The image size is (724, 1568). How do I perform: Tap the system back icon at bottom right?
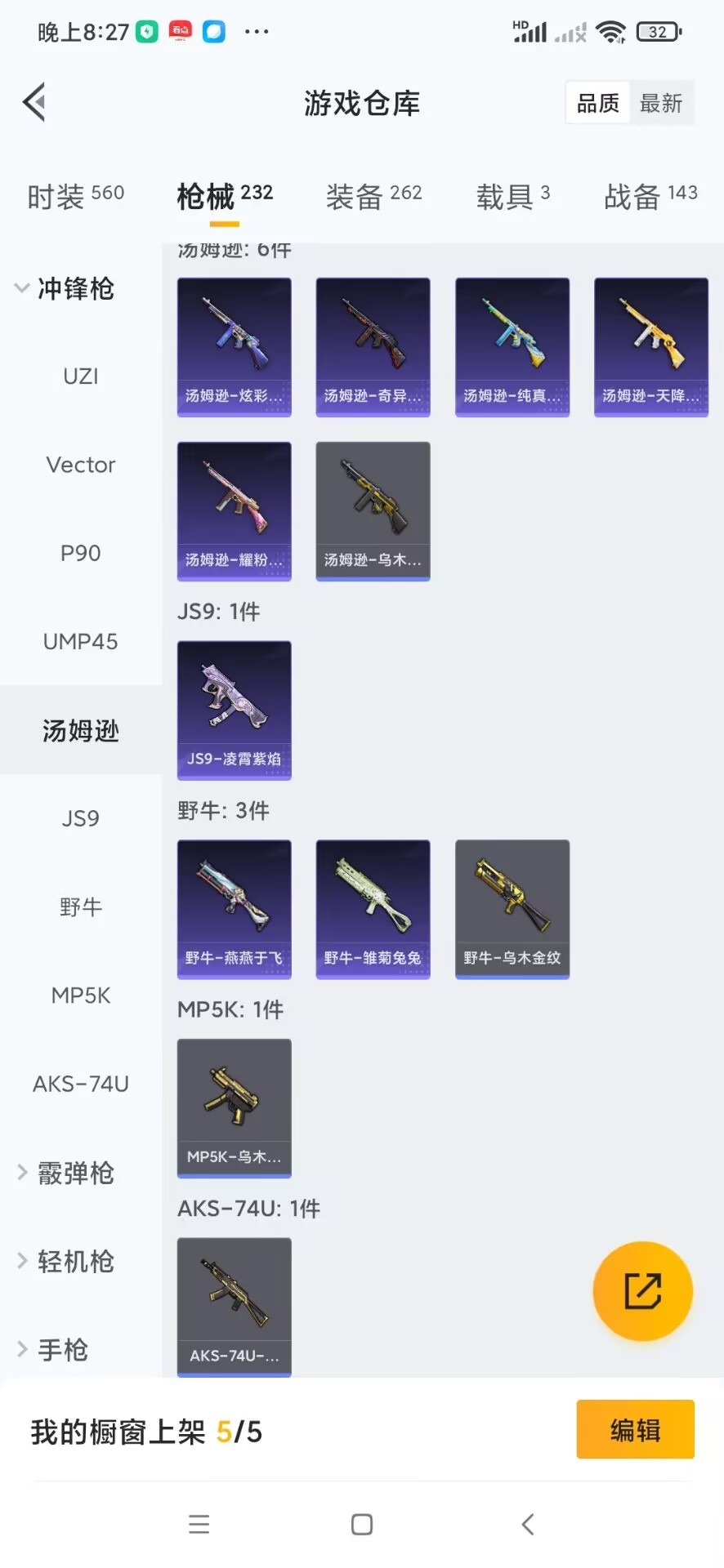527,1523
